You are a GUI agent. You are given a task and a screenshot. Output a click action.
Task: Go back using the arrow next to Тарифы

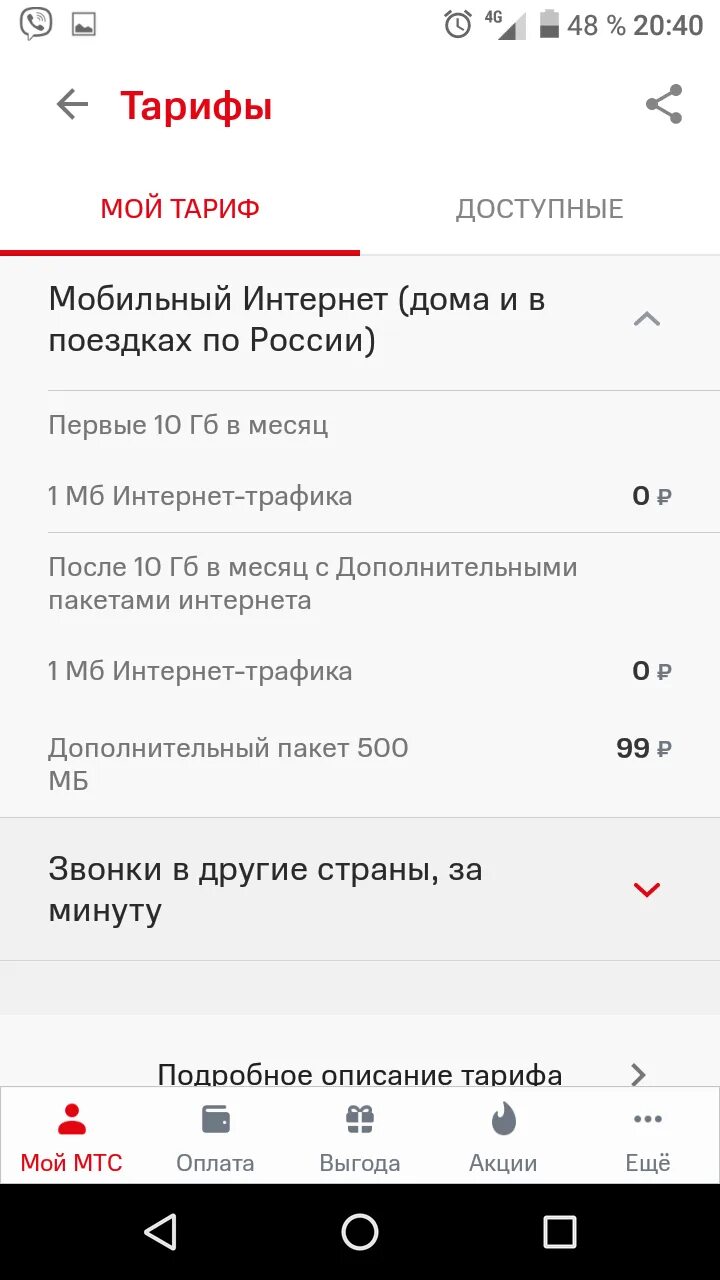point(72,104)
